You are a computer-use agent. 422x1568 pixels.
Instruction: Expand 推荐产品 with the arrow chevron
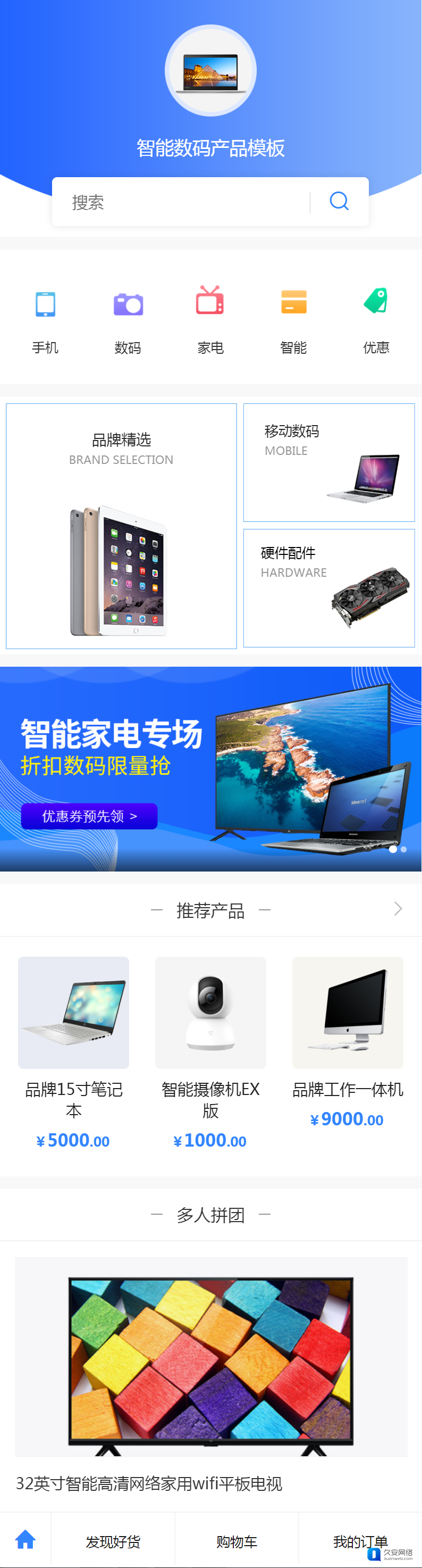tap(398, 909)
